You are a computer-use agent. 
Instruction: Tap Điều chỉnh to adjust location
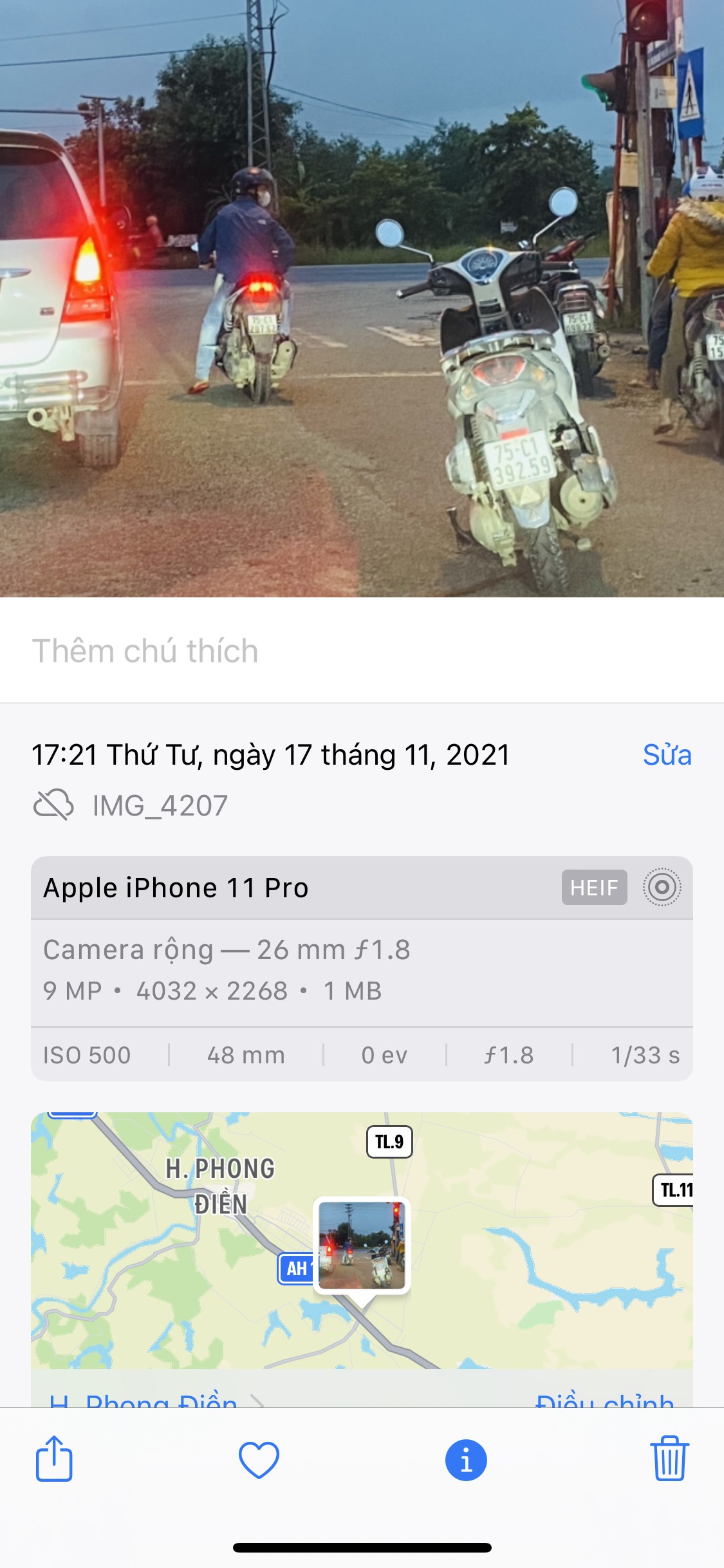point(605,1398)
